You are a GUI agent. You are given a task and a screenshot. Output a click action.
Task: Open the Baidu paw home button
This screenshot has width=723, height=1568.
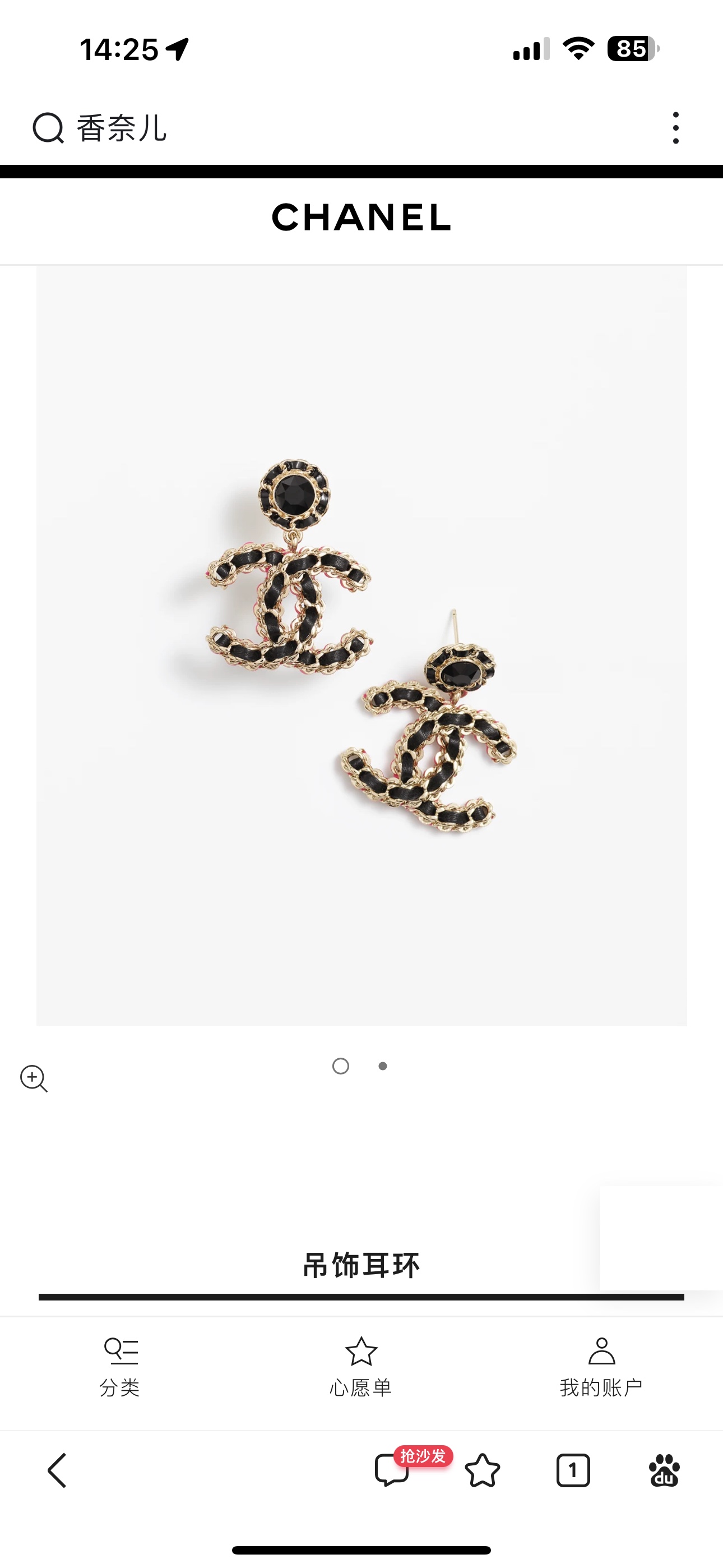pos(664,1470)
